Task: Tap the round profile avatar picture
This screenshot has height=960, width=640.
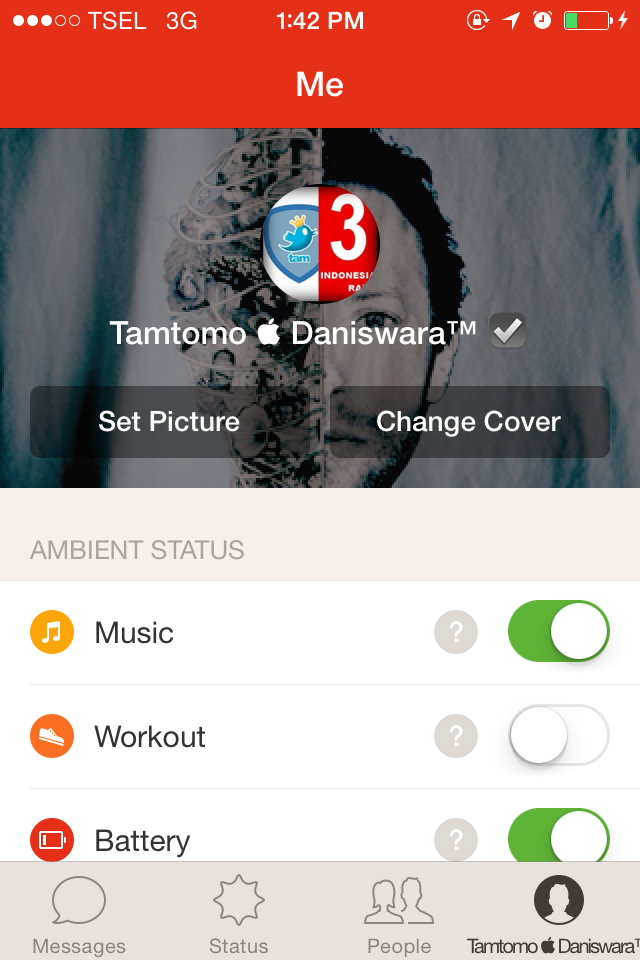Action: coord(321,243)
